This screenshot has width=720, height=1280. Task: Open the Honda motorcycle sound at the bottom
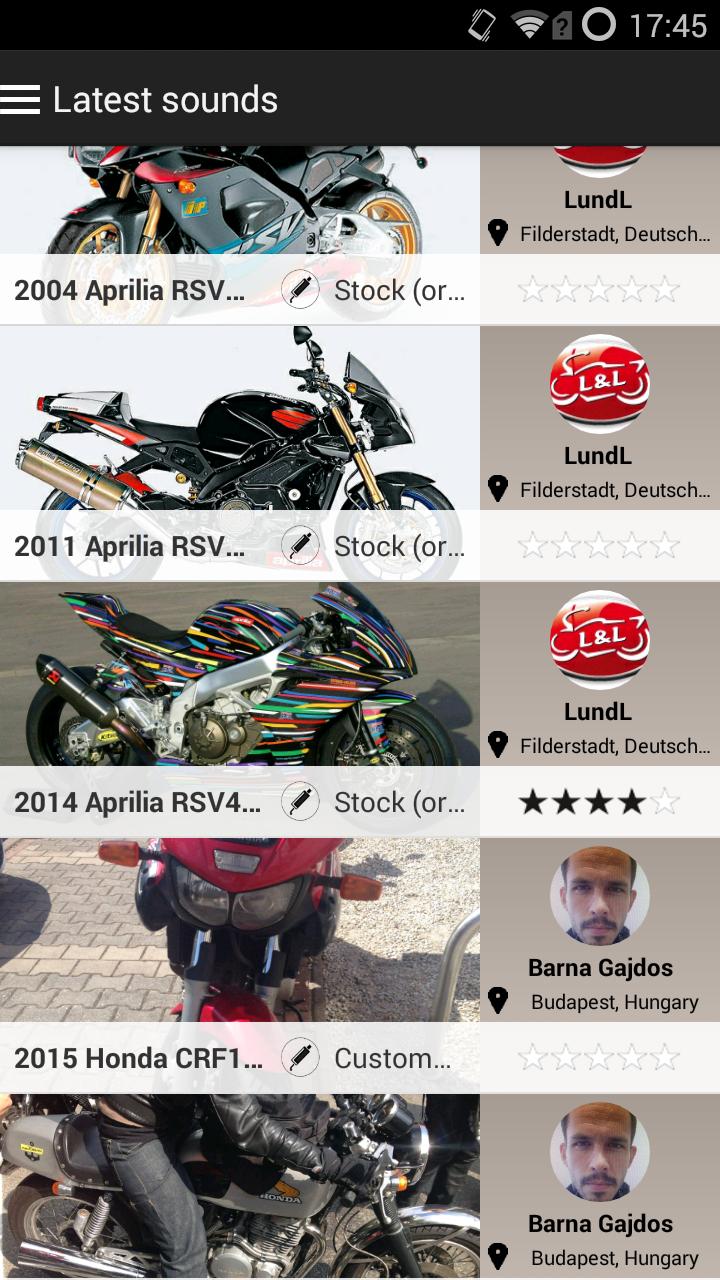click(240, 1187)
